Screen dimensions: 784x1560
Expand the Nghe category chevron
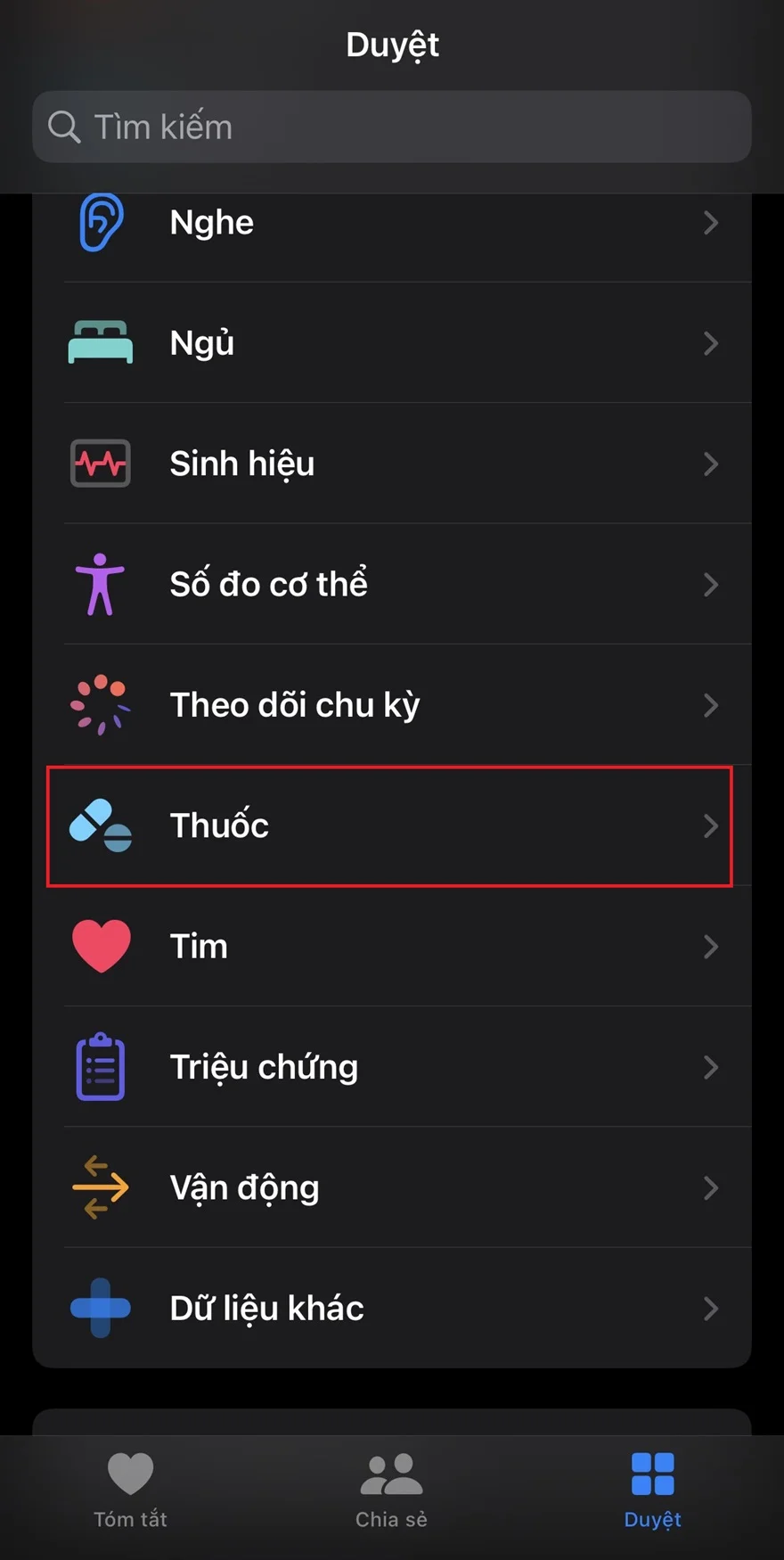point(710,222)
